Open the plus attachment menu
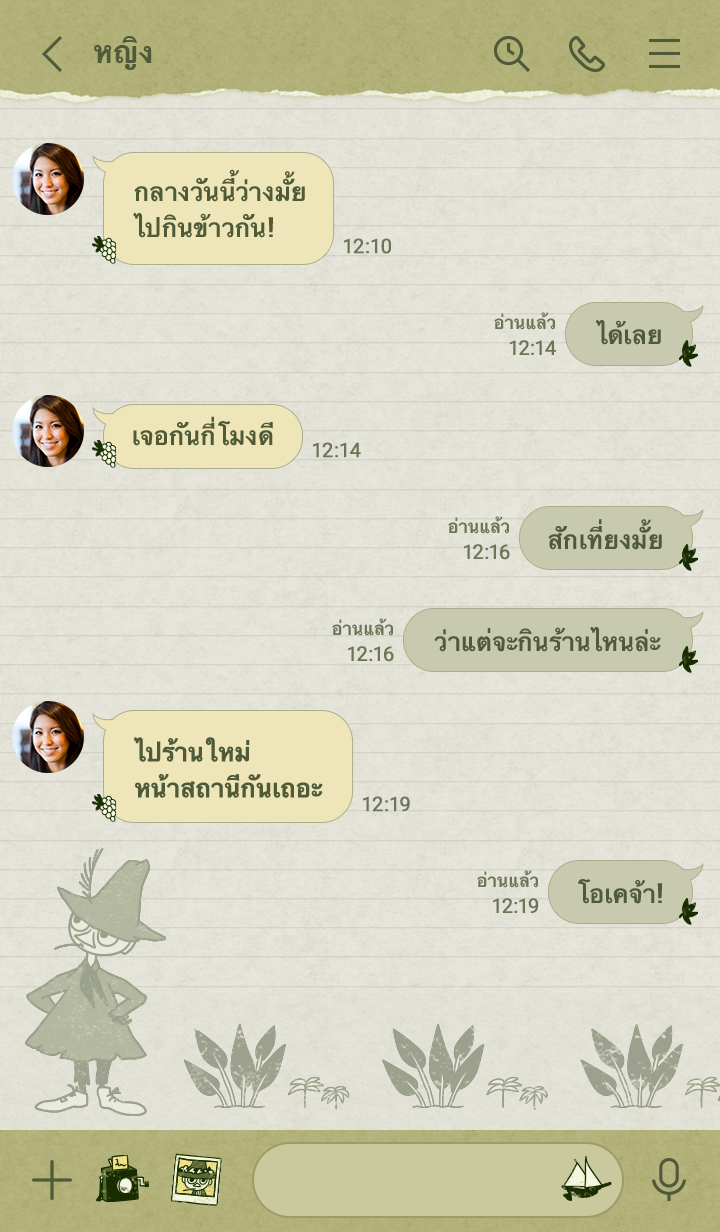Viewport: 720px width, 1232px height. [x=52, y=1181]
